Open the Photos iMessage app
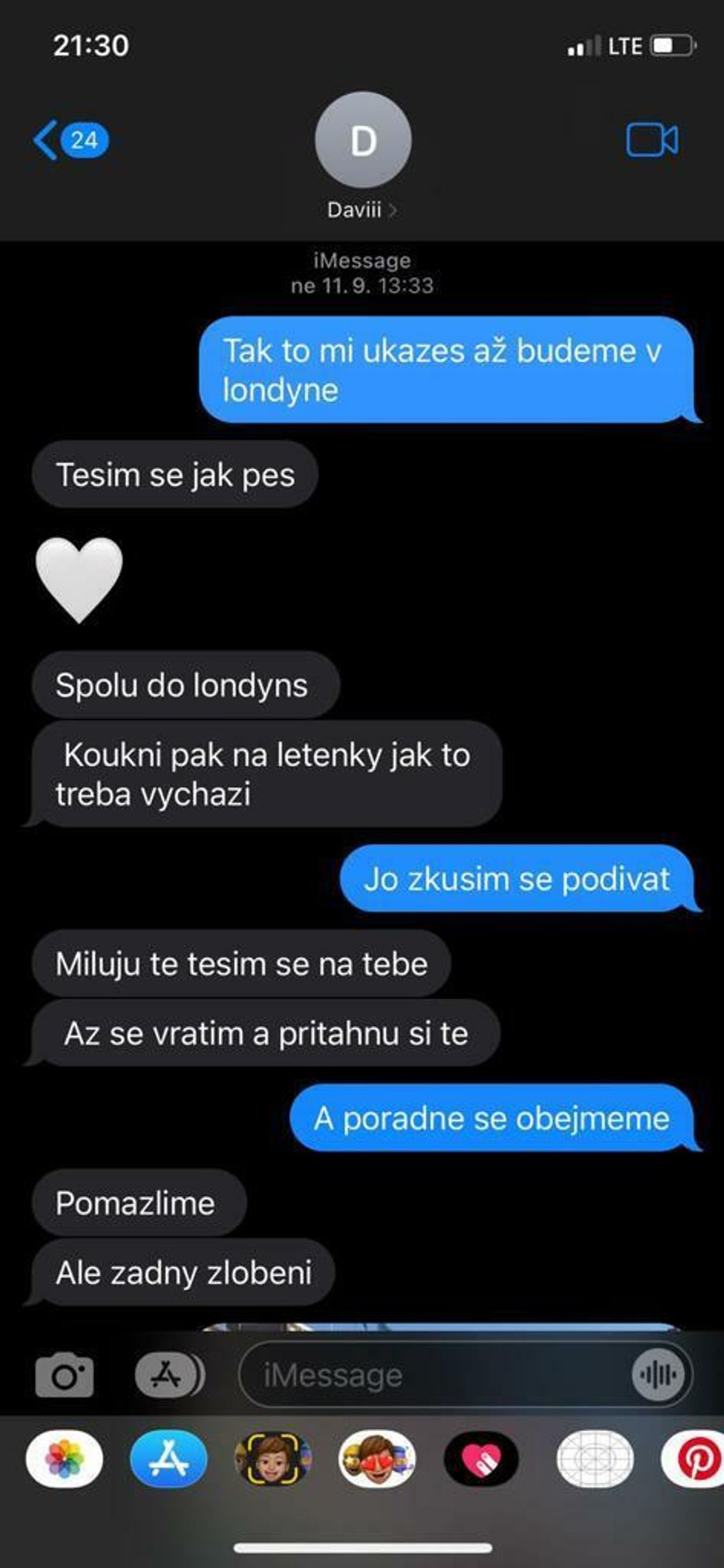The height and width of the screenshot is (1568, 724). tap(64, 1459)
